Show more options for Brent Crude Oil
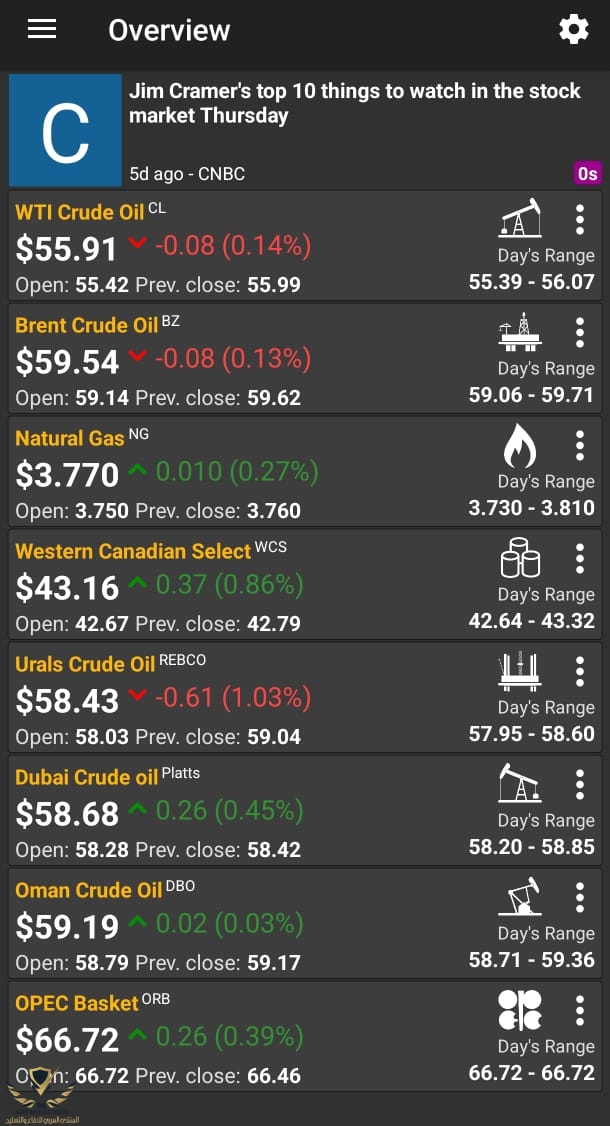 pyautogui.click(x=579, y=332)
